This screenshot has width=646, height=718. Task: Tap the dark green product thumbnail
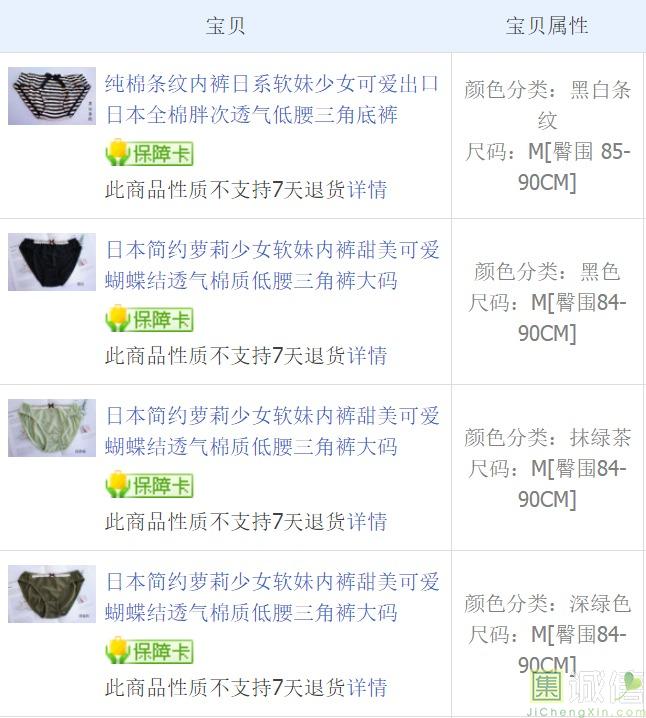click(x=52, y=593)
